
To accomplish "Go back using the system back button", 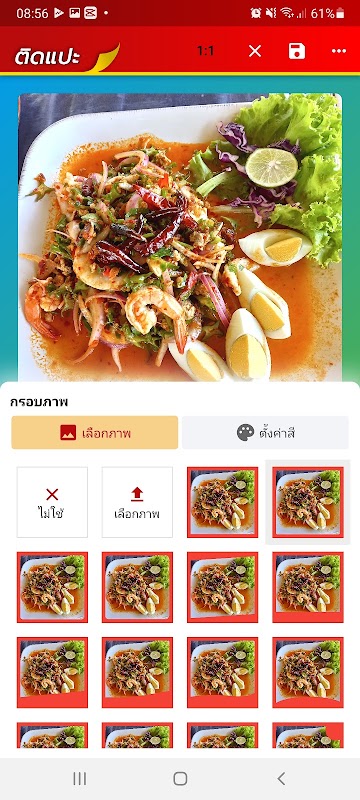I will pos(281,778).
